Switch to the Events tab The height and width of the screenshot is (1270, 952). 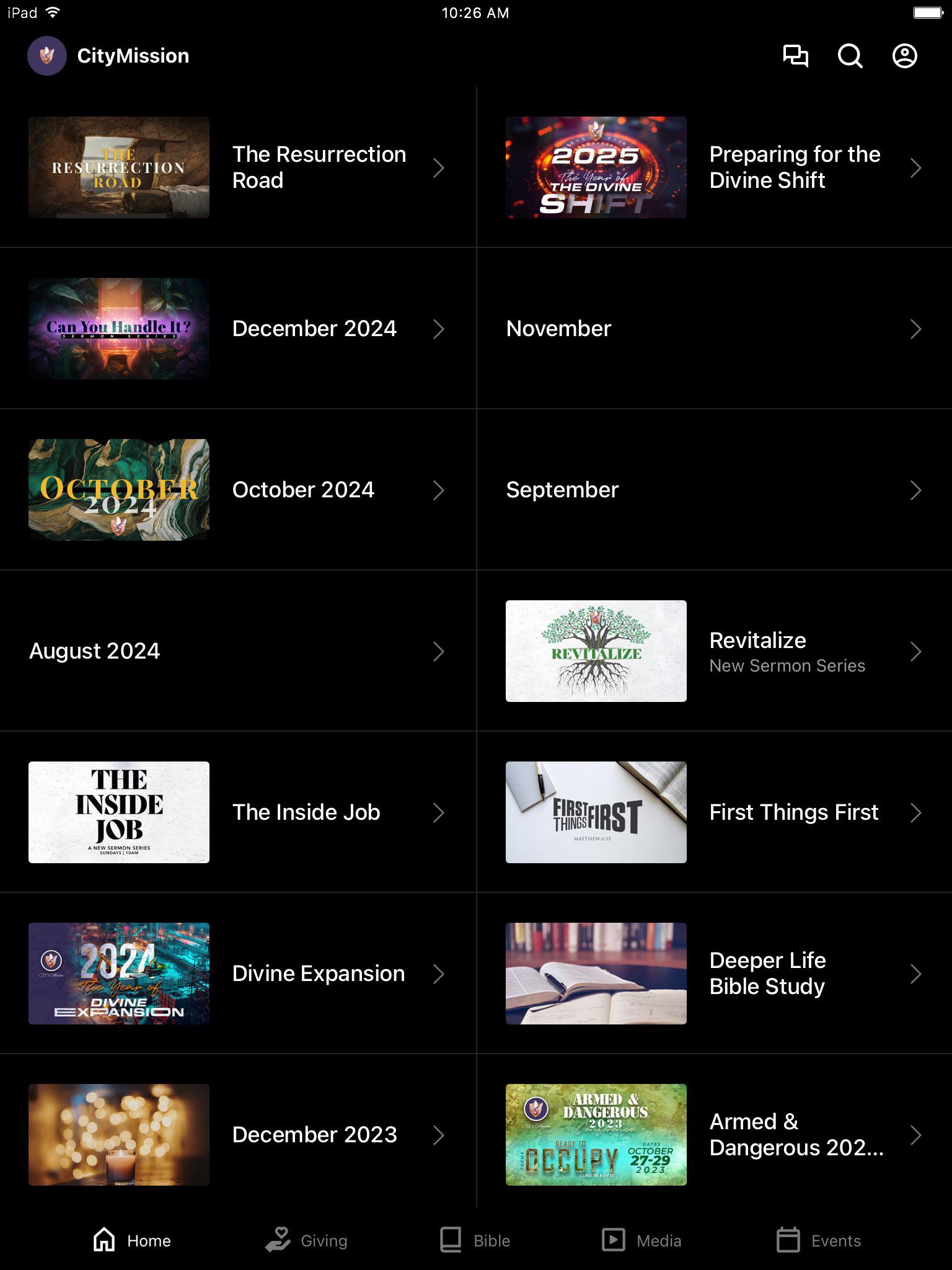pos(819,1240)
